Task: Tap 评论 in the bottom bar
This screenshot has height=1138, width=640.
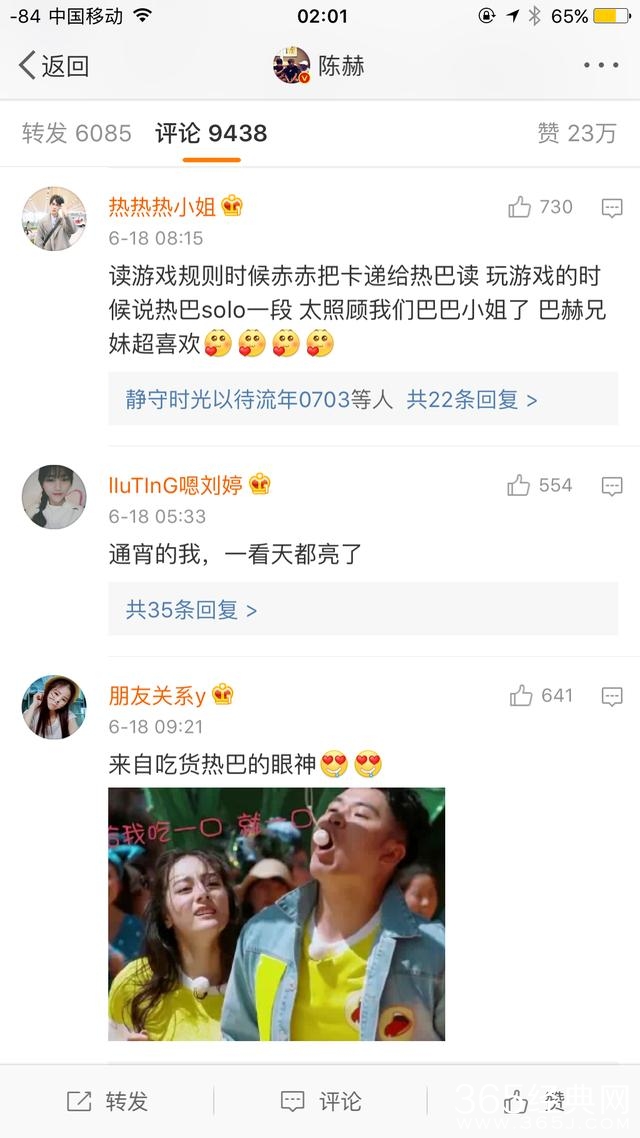Action: point(321,1101)
